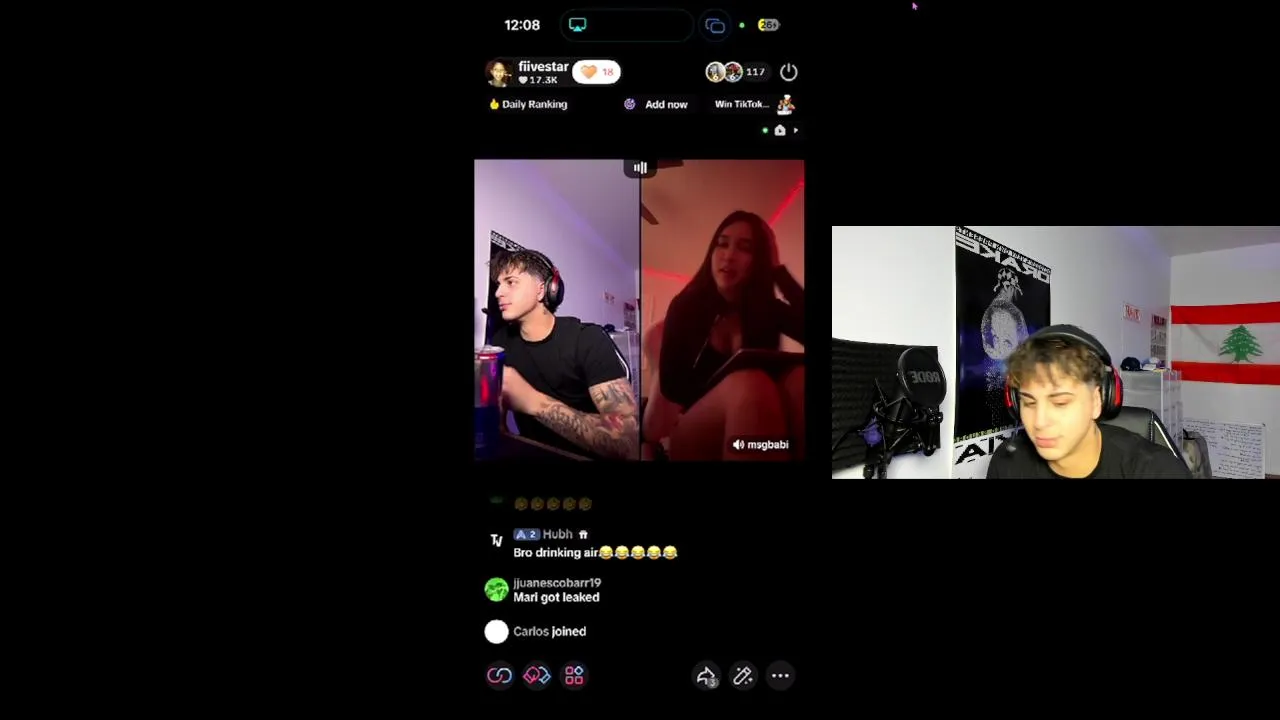This screenshot has width=1280, height=720.
Task: Open jjuanescobarr19's profile from chat
Action: pos(496,590)
